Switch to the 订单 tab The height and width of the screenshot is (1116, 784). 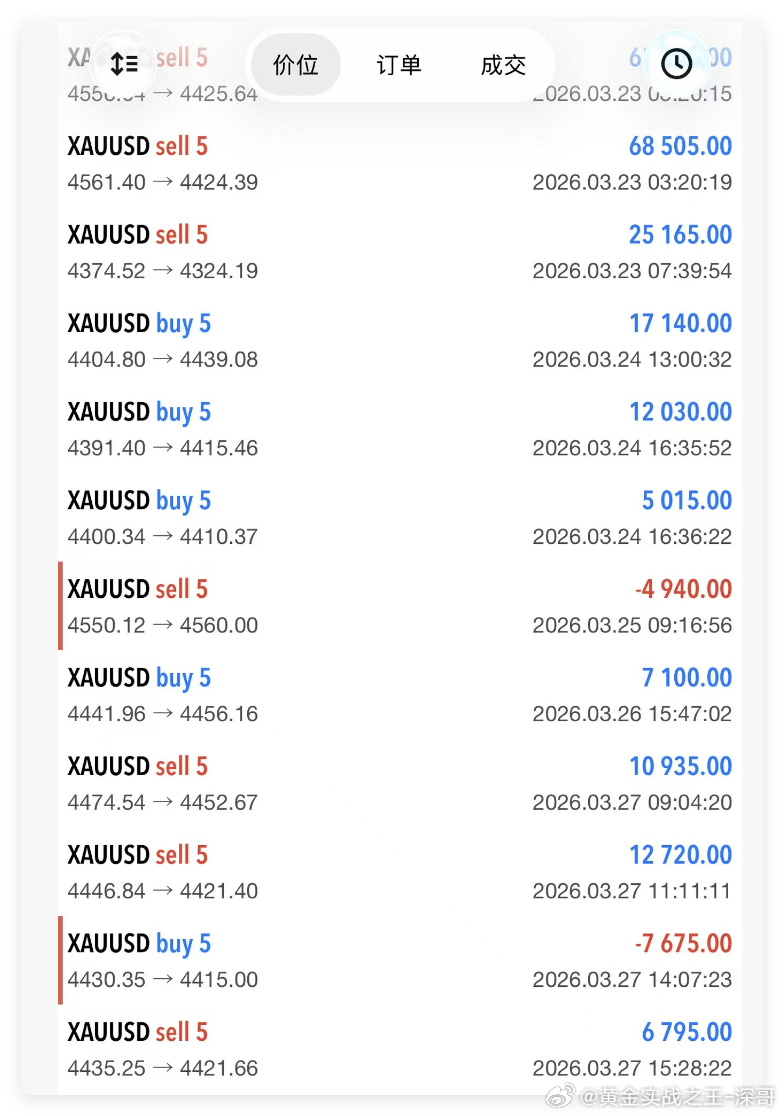(x=399, y=65)
